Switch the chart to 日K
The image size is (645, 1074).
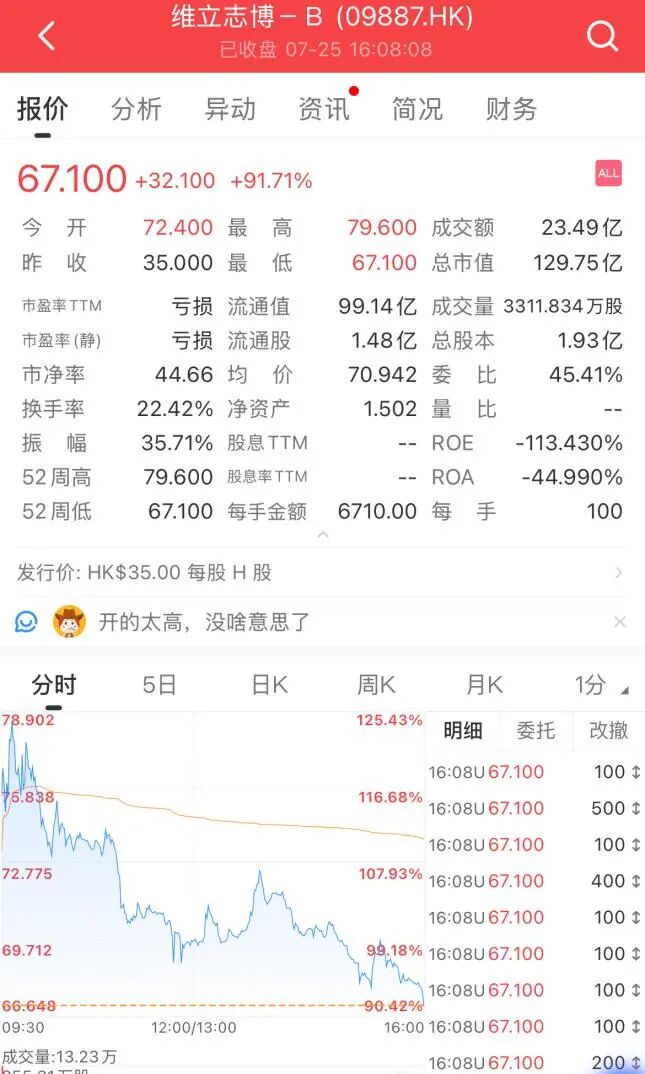point(269,685)
